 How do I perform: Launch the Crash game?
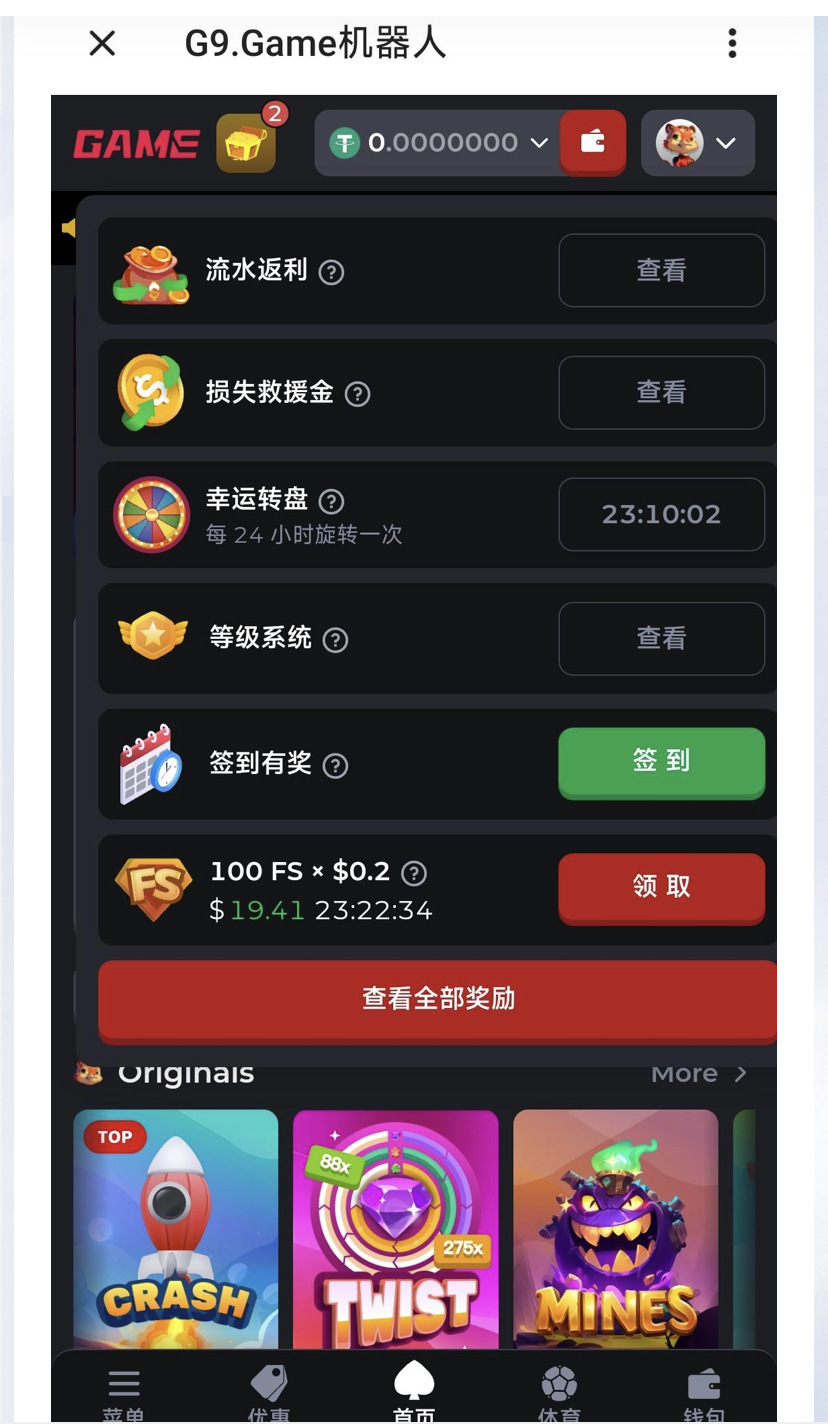(x=176, y=1230)
